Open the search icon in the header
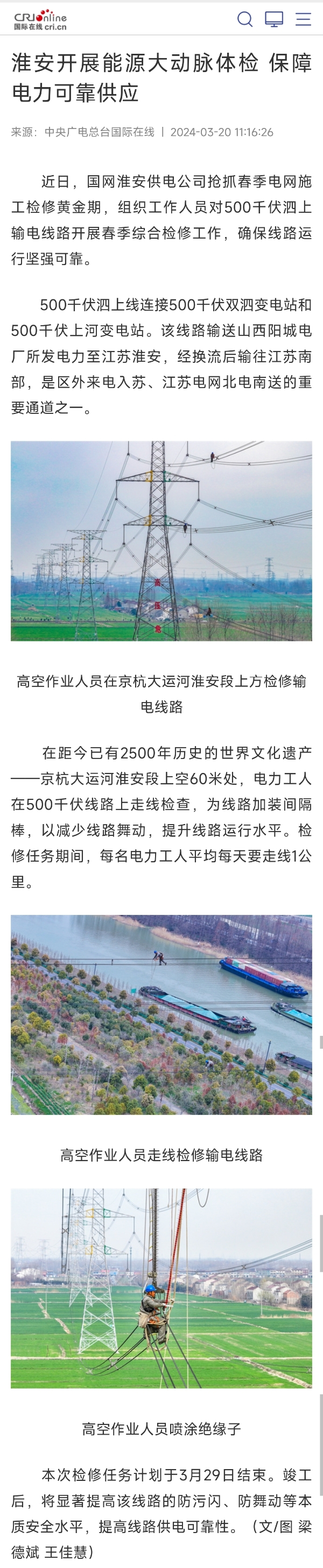Viewport: 323px width, 1568px height. (x=245, y=19)
